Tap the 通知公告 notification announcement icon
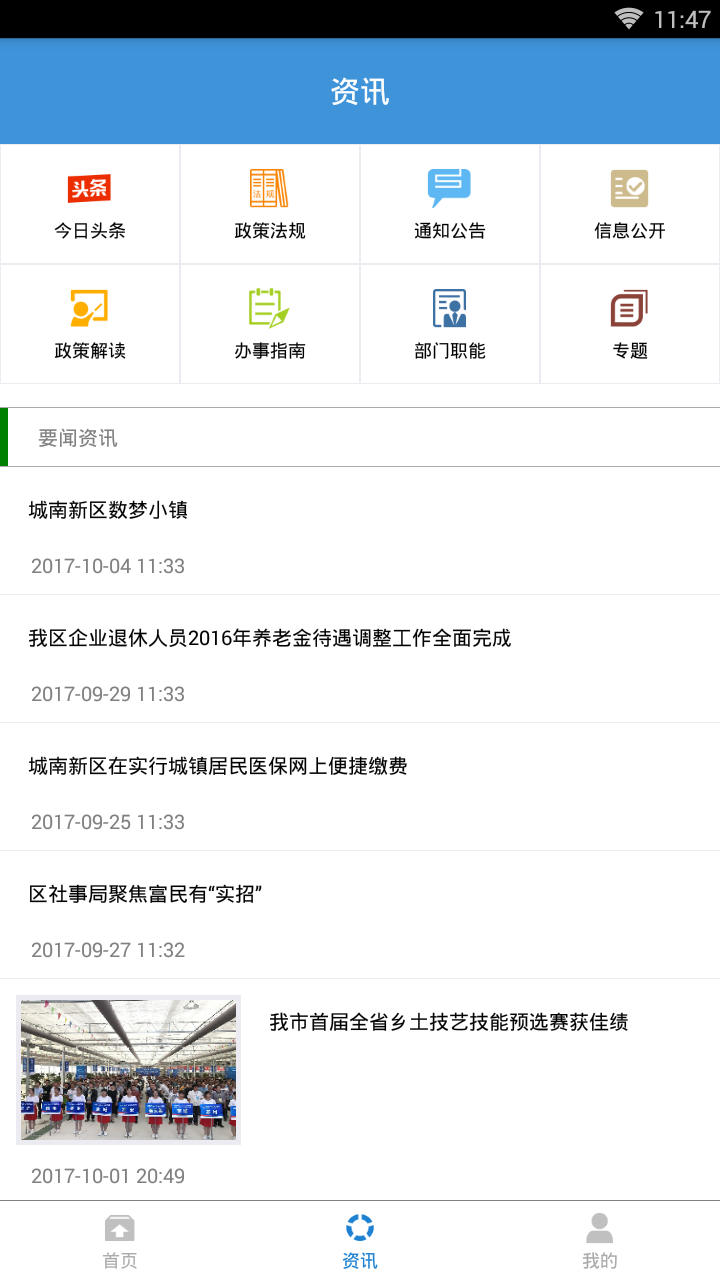 pos(449,187)
